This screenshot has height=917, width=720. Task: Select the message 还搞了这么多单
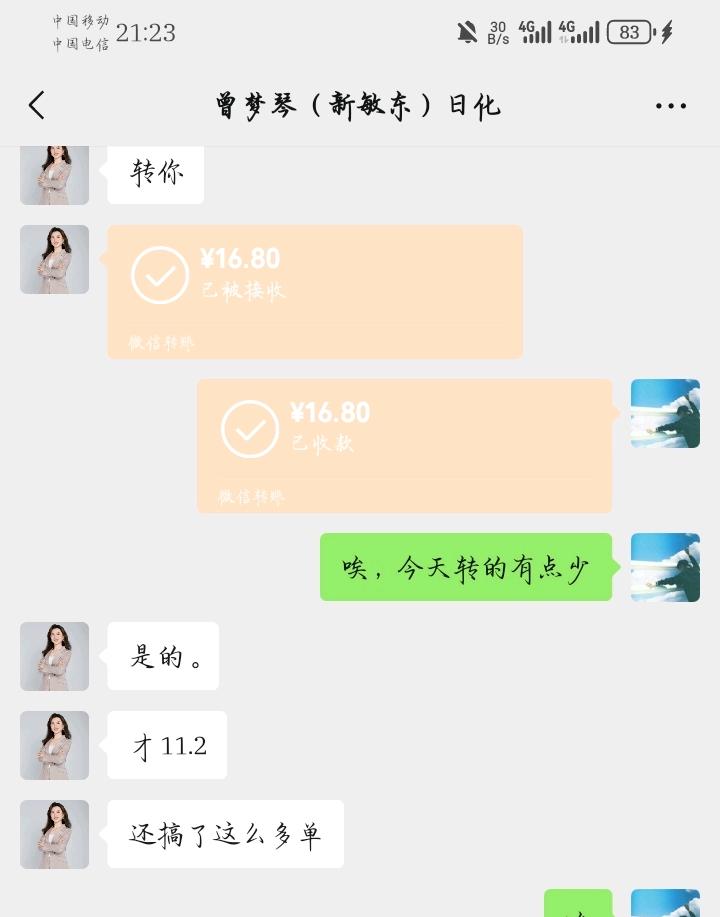(x=225, y=835)
